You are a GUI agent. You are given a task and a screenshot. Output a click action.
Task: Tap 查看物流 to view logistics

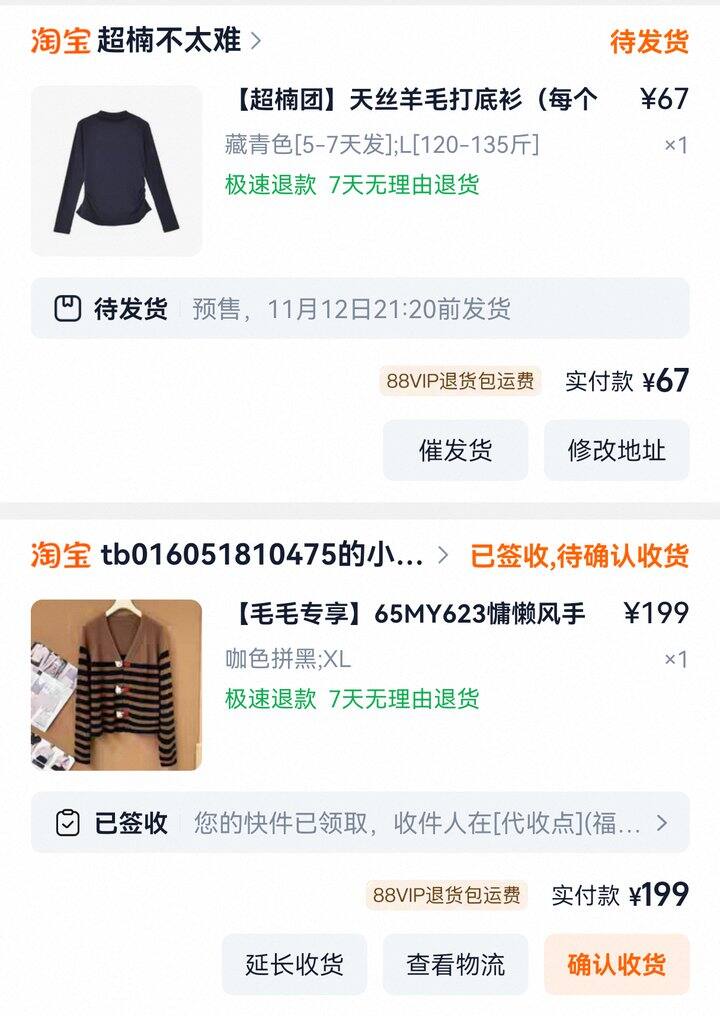(x=455, y=965)
